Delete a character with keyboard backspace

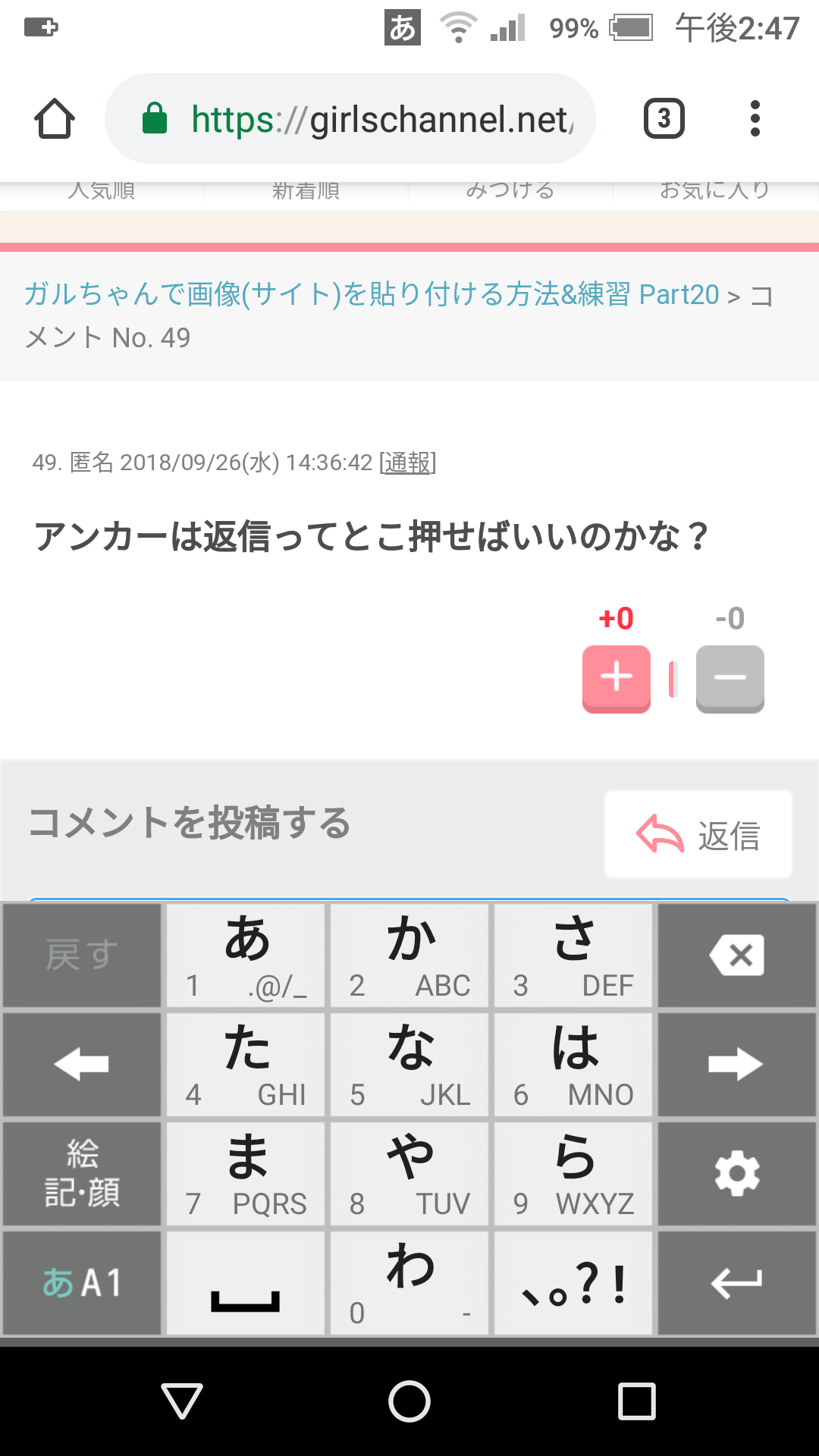click(x=736, y=955)
